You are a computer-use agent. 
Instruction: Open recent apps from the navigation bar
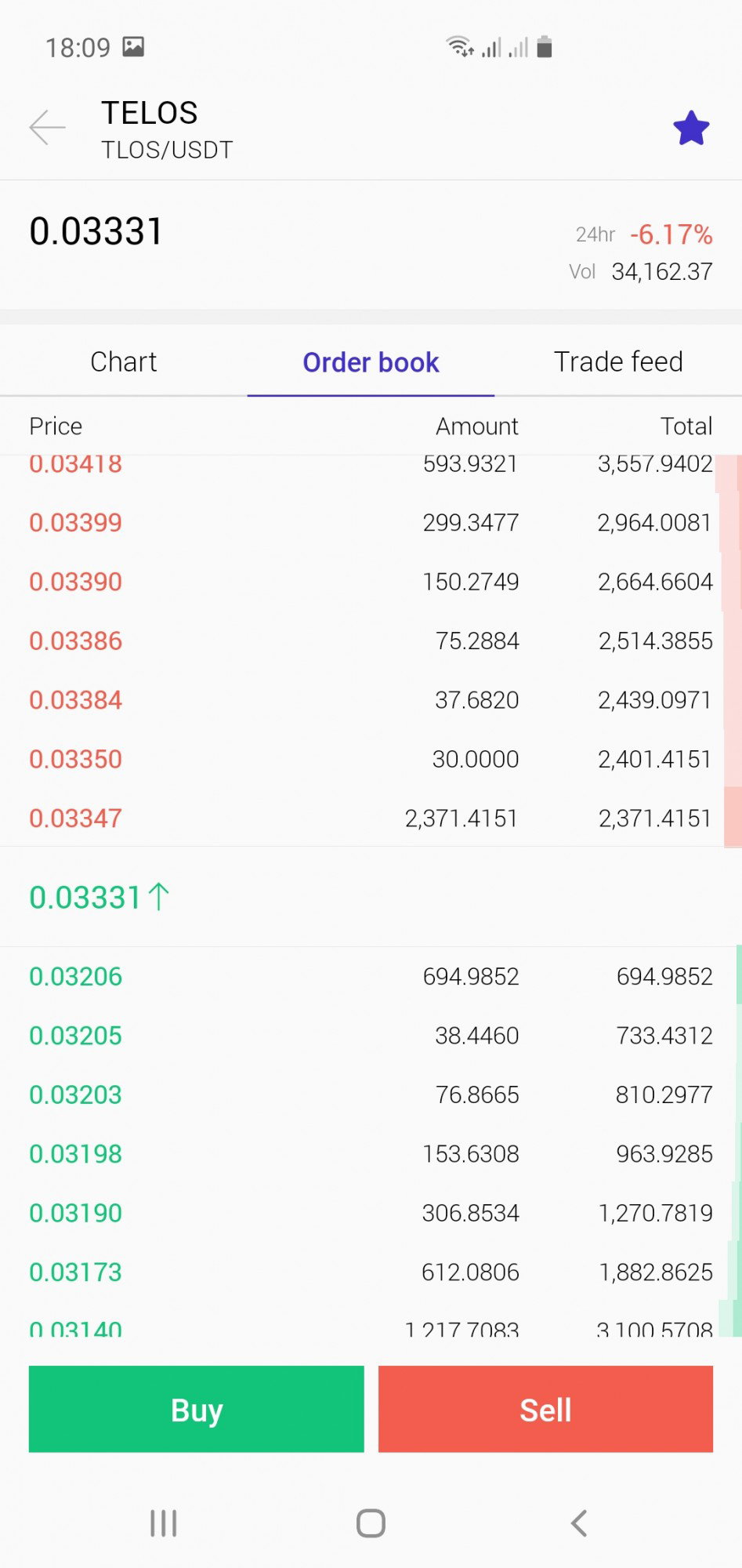click(x=163, y=1523)
